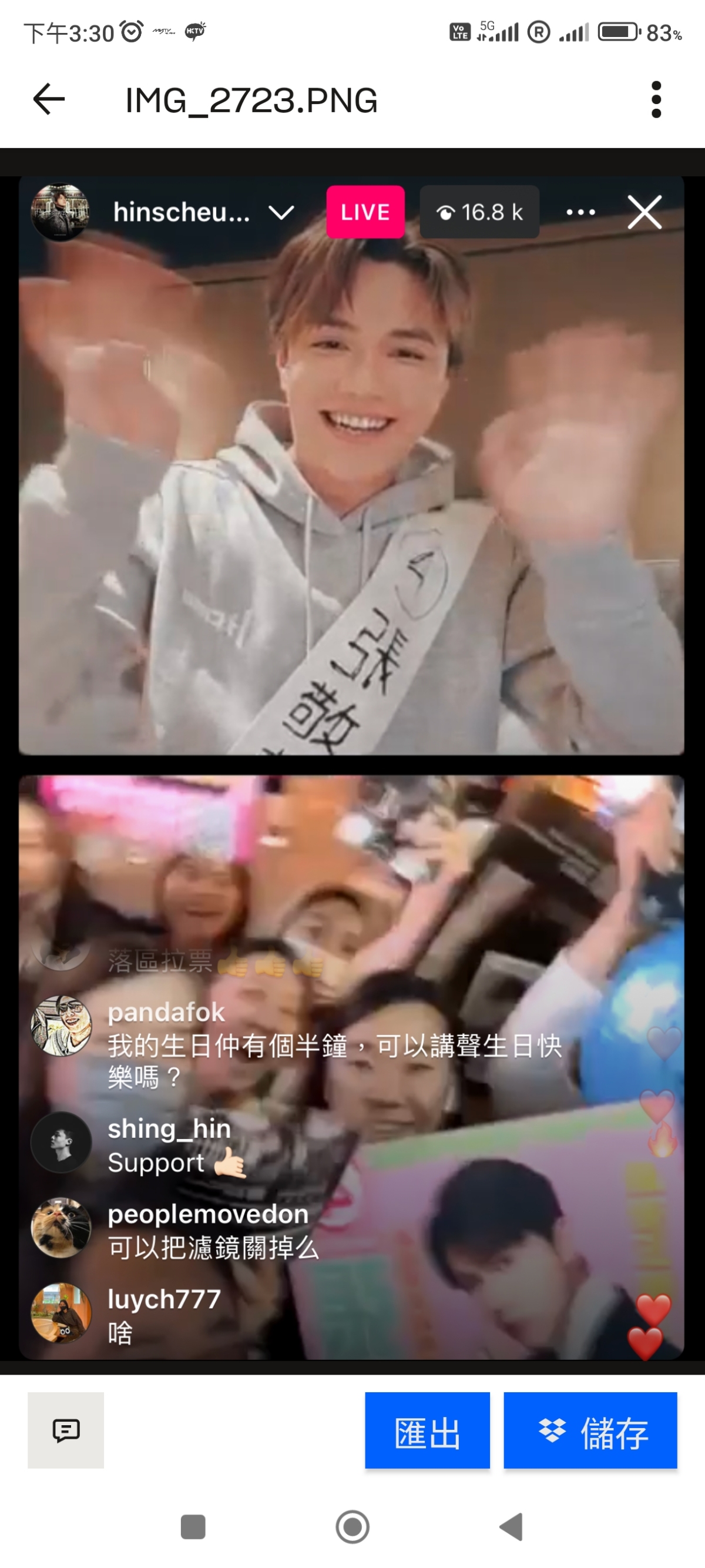Tap 儲存 to save to Dropbox
705x1568 pixels.
pos(589,1430)
